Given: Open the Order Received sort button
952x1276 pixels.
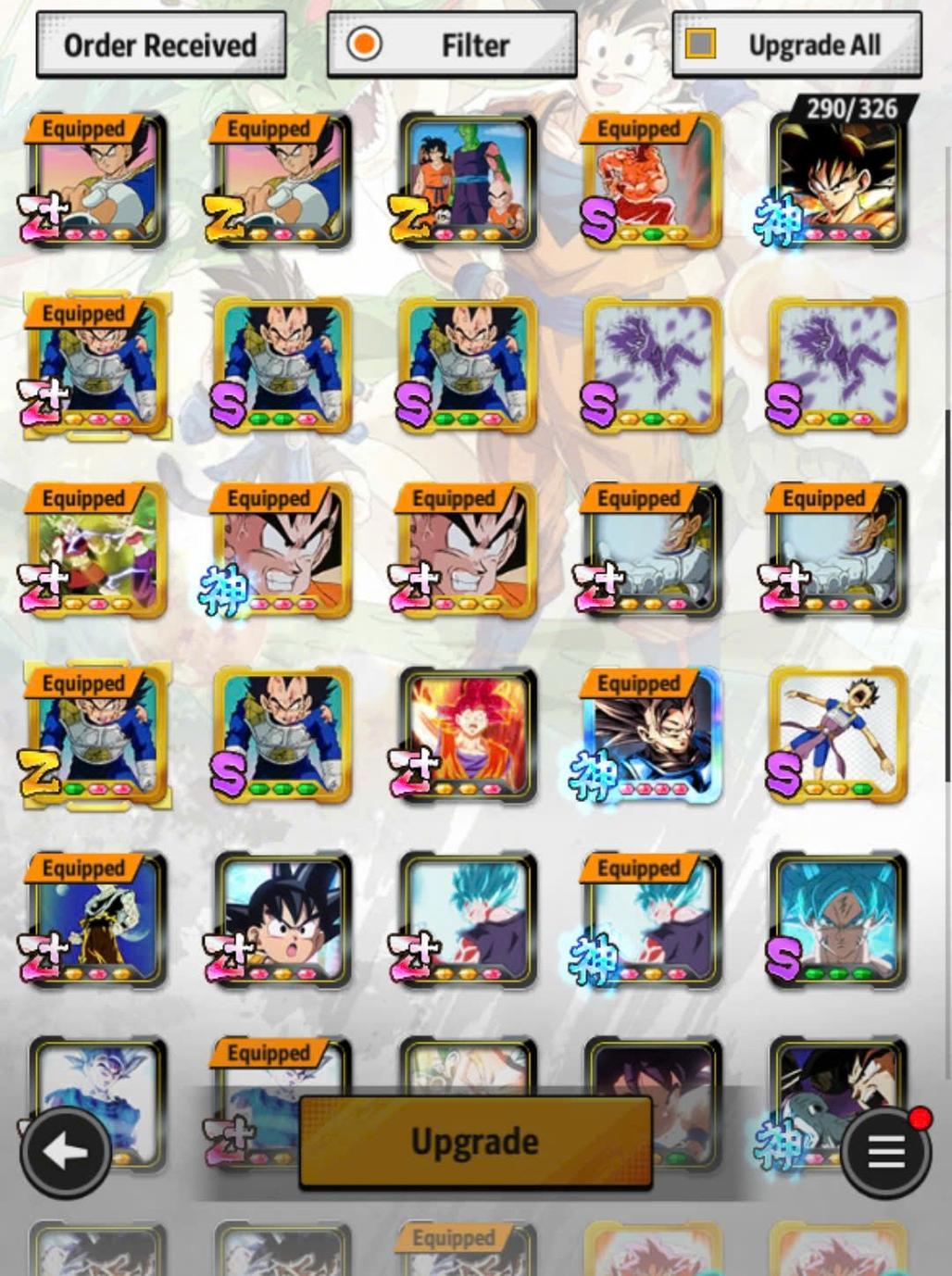Looking at the screenshot, I should (160, 44).
